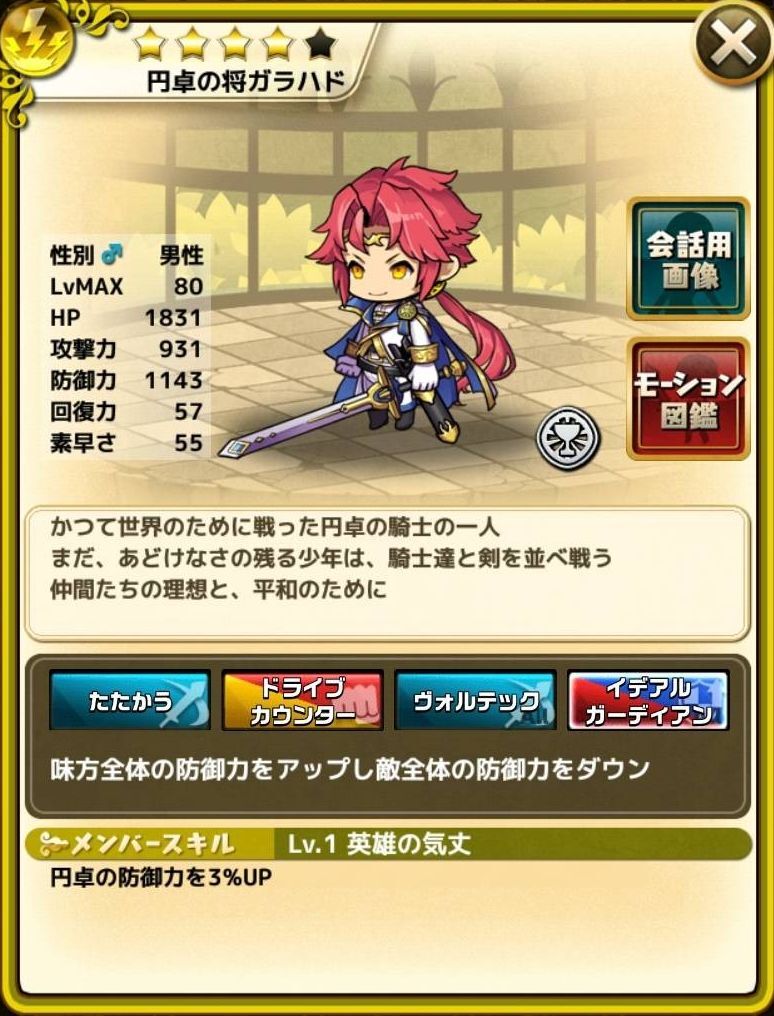This screenshot has width=774, height=1016.
Task: Select the たたかう skill
Action: [x=130, y=700]
